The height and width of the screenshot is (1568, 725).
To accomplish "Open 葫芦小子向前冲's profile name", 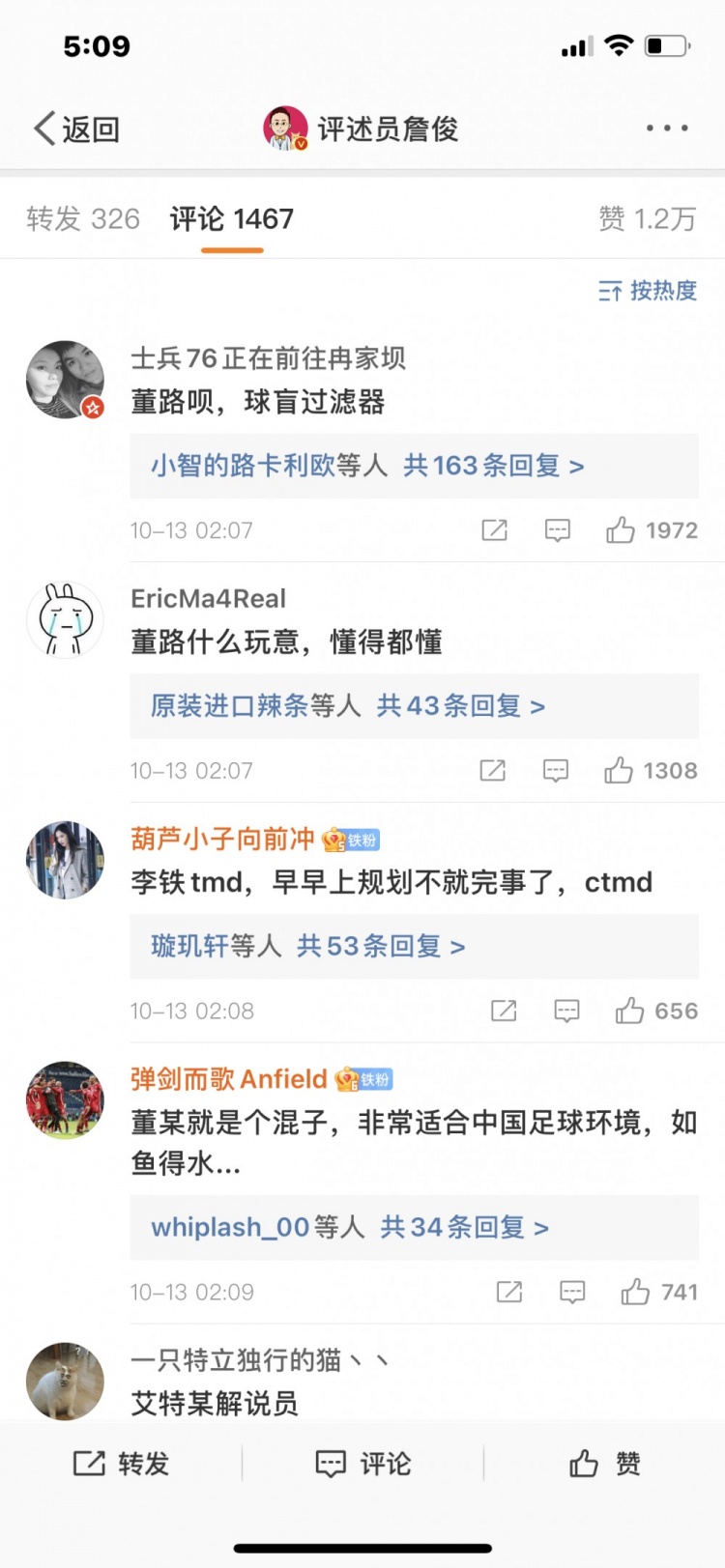I will tap(222, 839).
